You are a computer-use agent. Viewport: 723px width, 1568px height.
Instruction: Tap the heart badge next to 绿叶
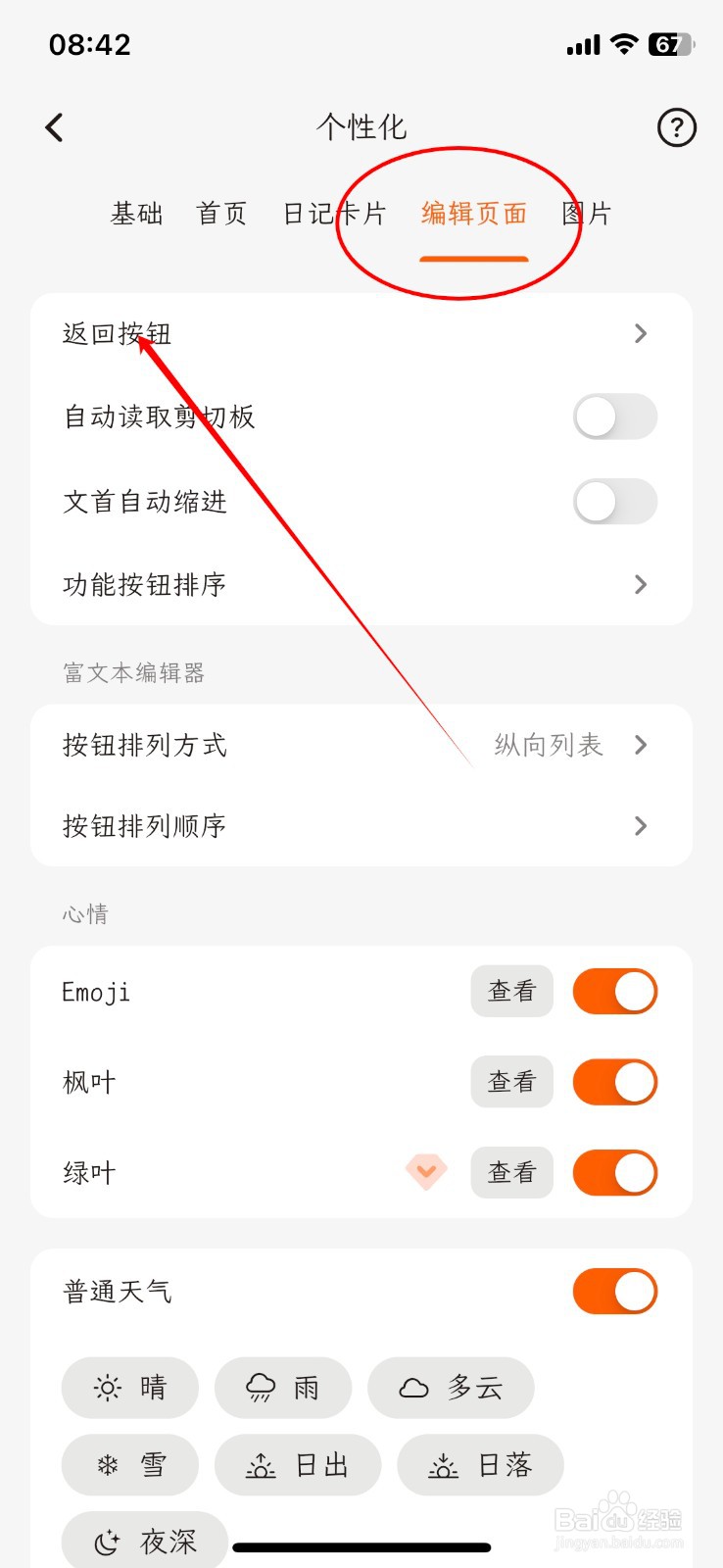coord(427,1172)
